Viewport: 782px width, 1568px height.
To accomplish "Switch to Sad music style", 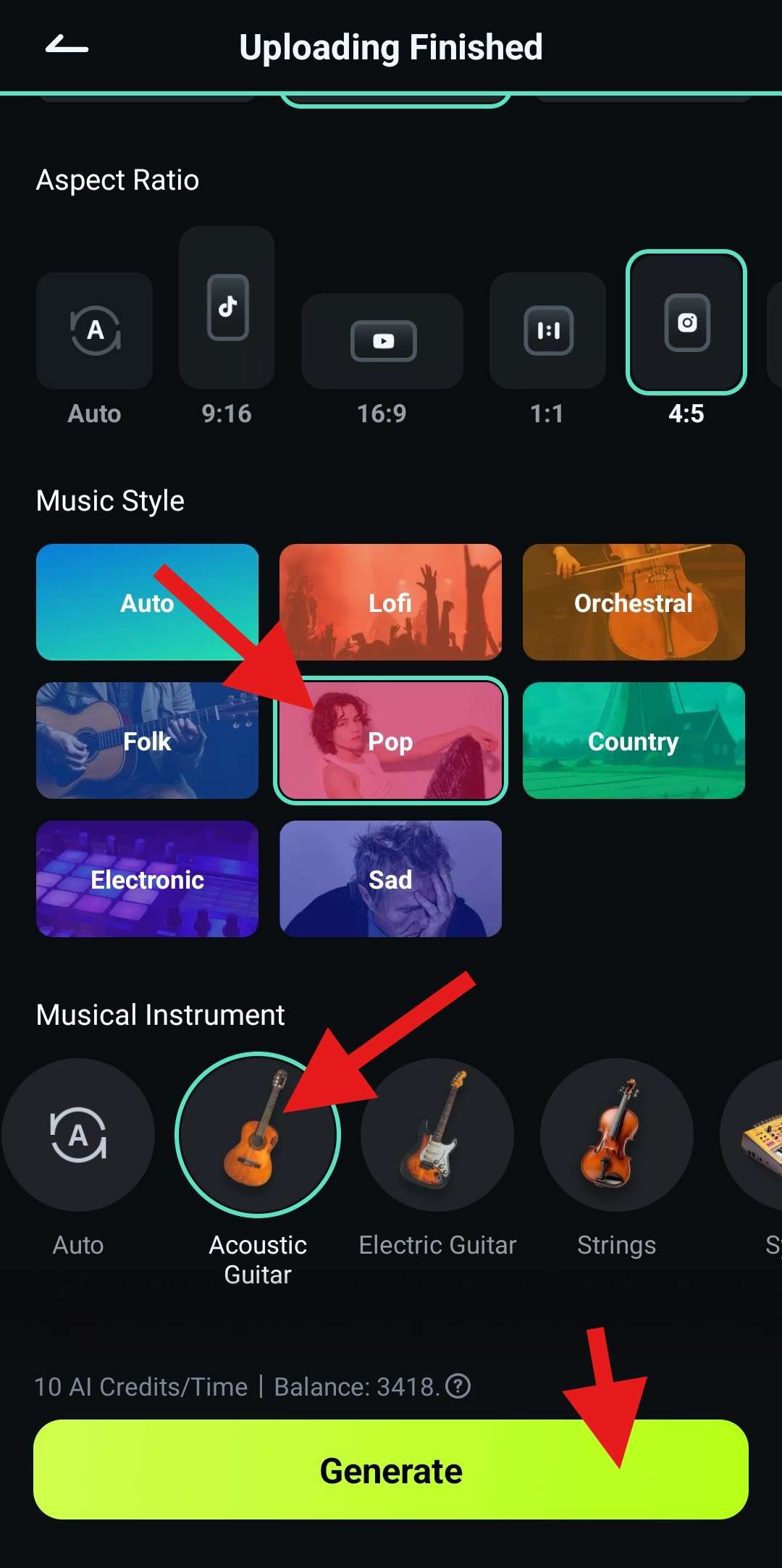I will tap(390, 879).
